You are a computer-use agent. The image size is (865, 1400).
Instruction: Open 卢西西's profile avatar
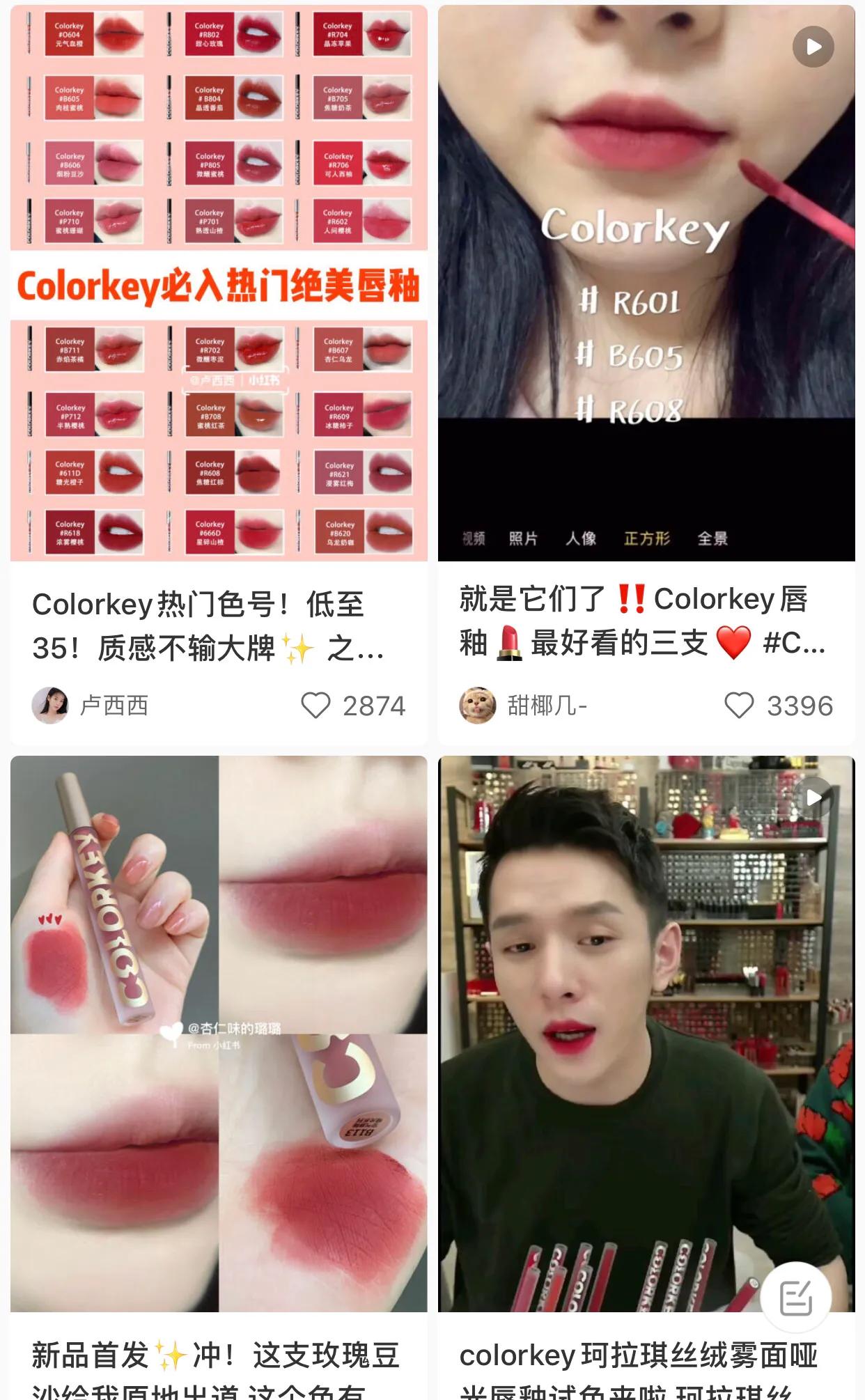[50, 706]
